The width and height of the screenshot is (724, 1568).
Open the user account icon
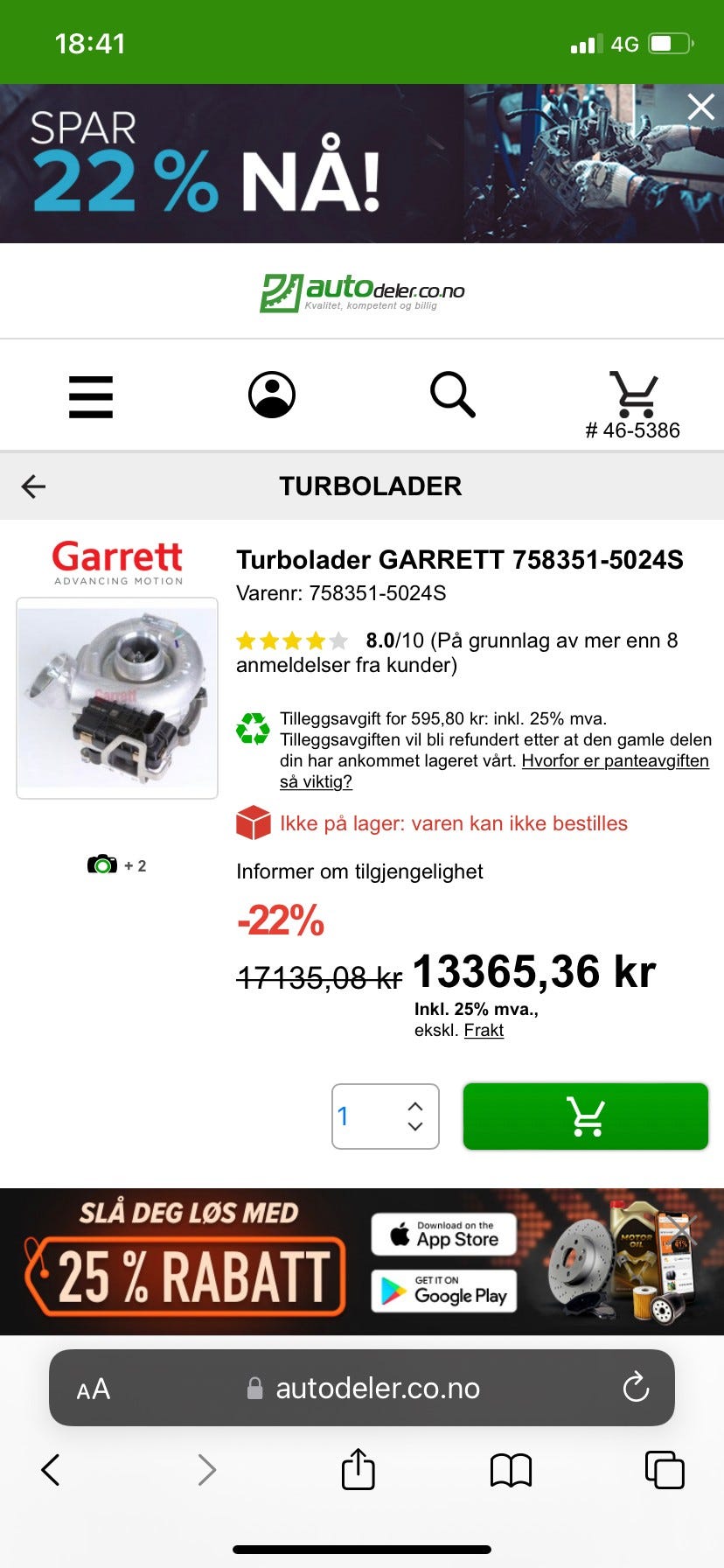click(271, 395)
